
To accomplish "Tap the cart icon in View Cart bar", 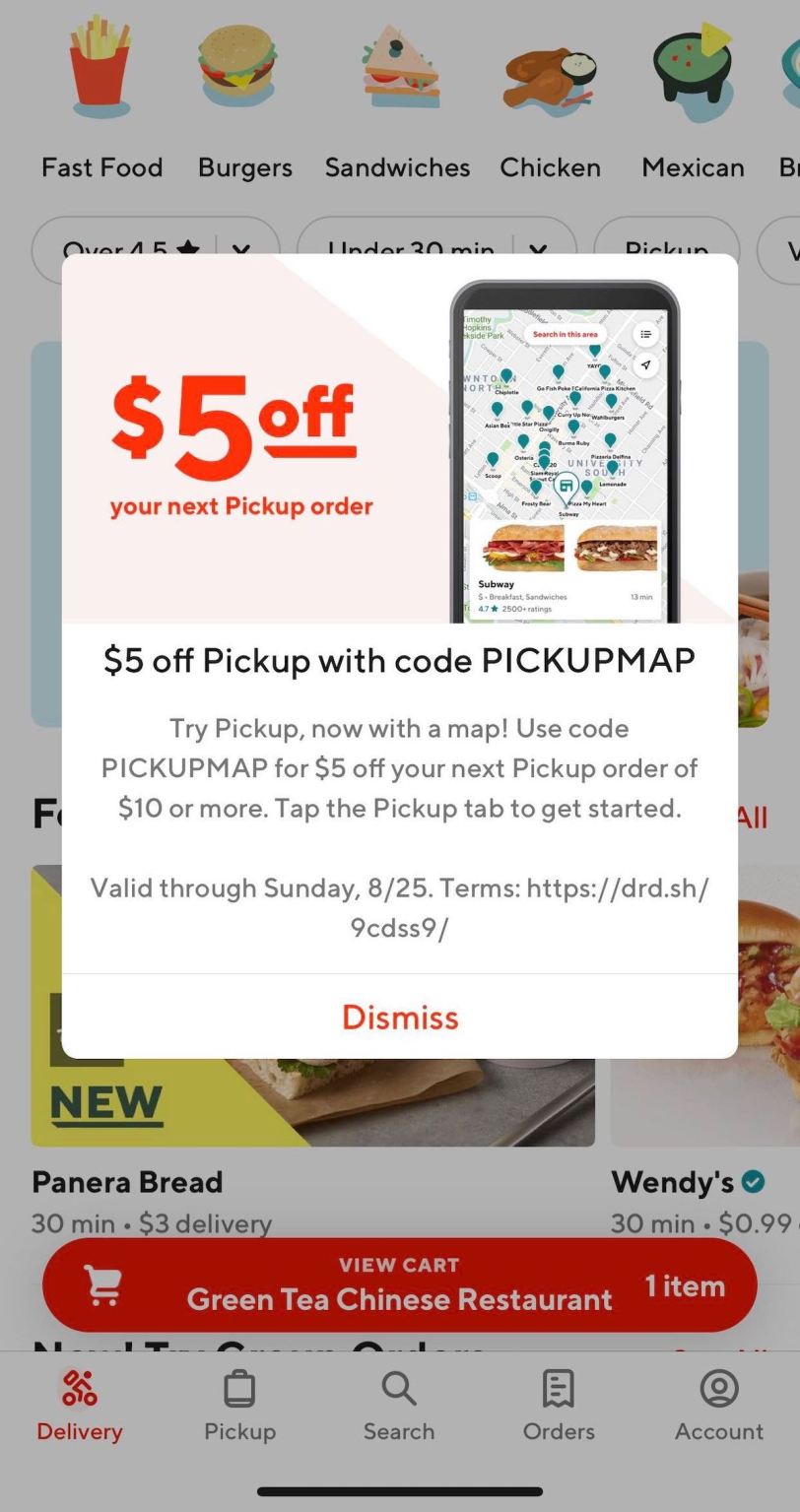I will click(x=108, y=1283).
